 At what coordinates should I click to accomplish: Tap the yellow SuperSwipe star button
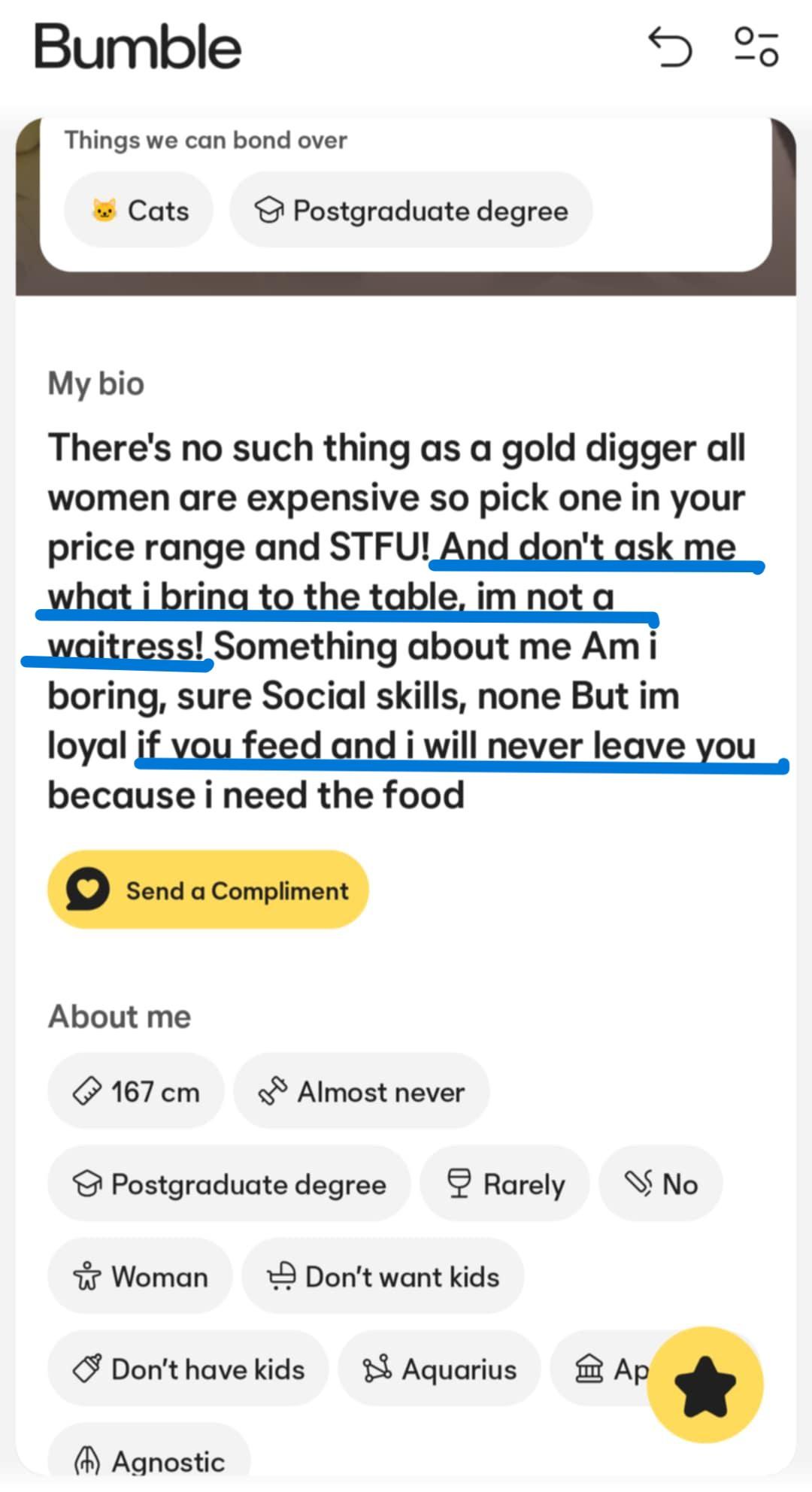coord(704,1384)
